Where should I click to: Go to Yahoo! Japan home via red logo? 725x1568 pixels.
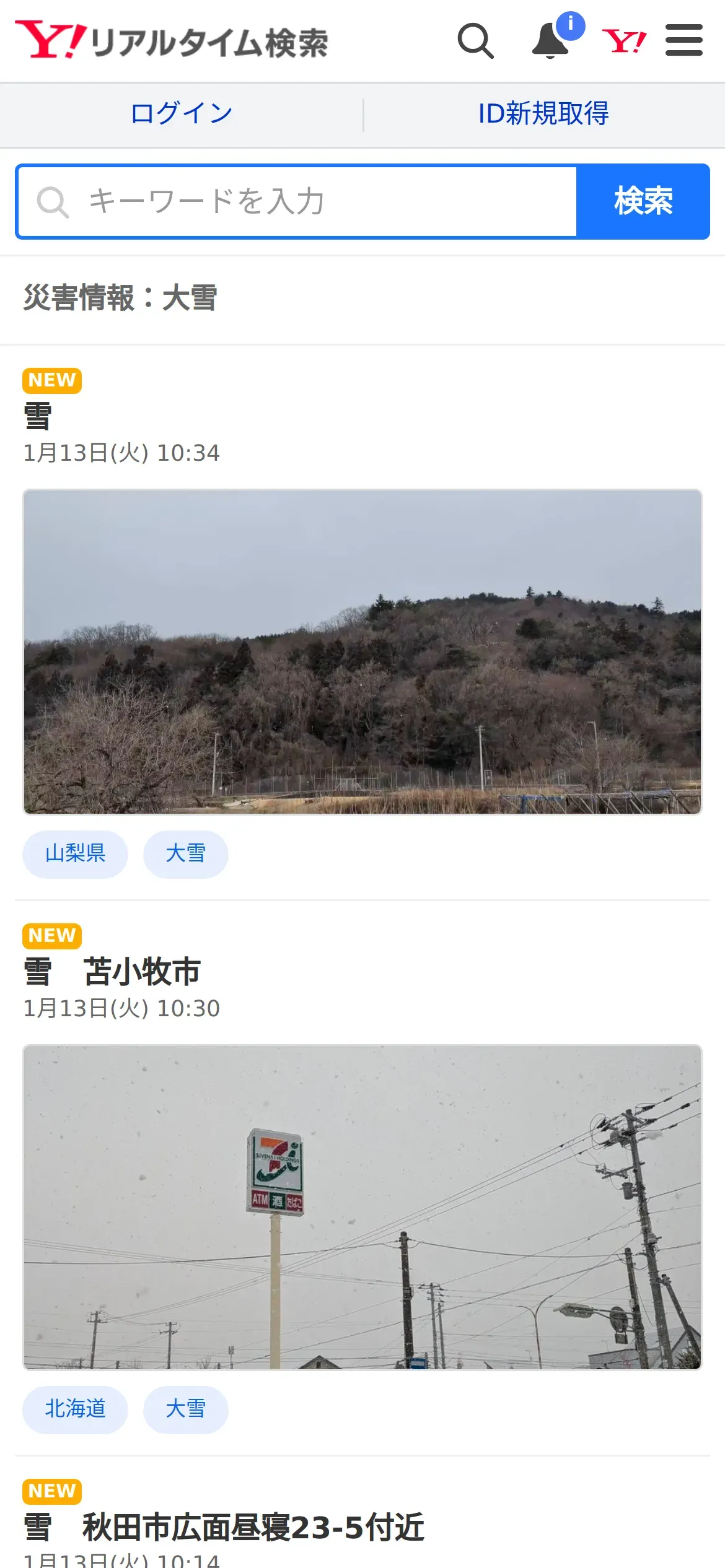[624, 41]
